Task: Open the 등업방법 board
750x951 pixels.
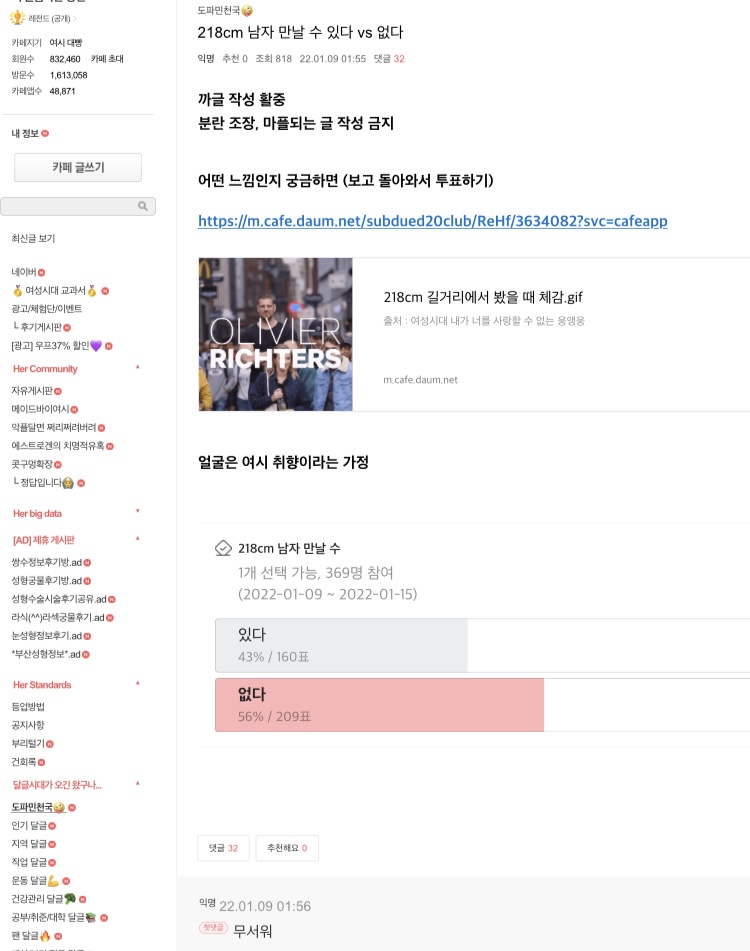Action: click(x=28, y=706)
